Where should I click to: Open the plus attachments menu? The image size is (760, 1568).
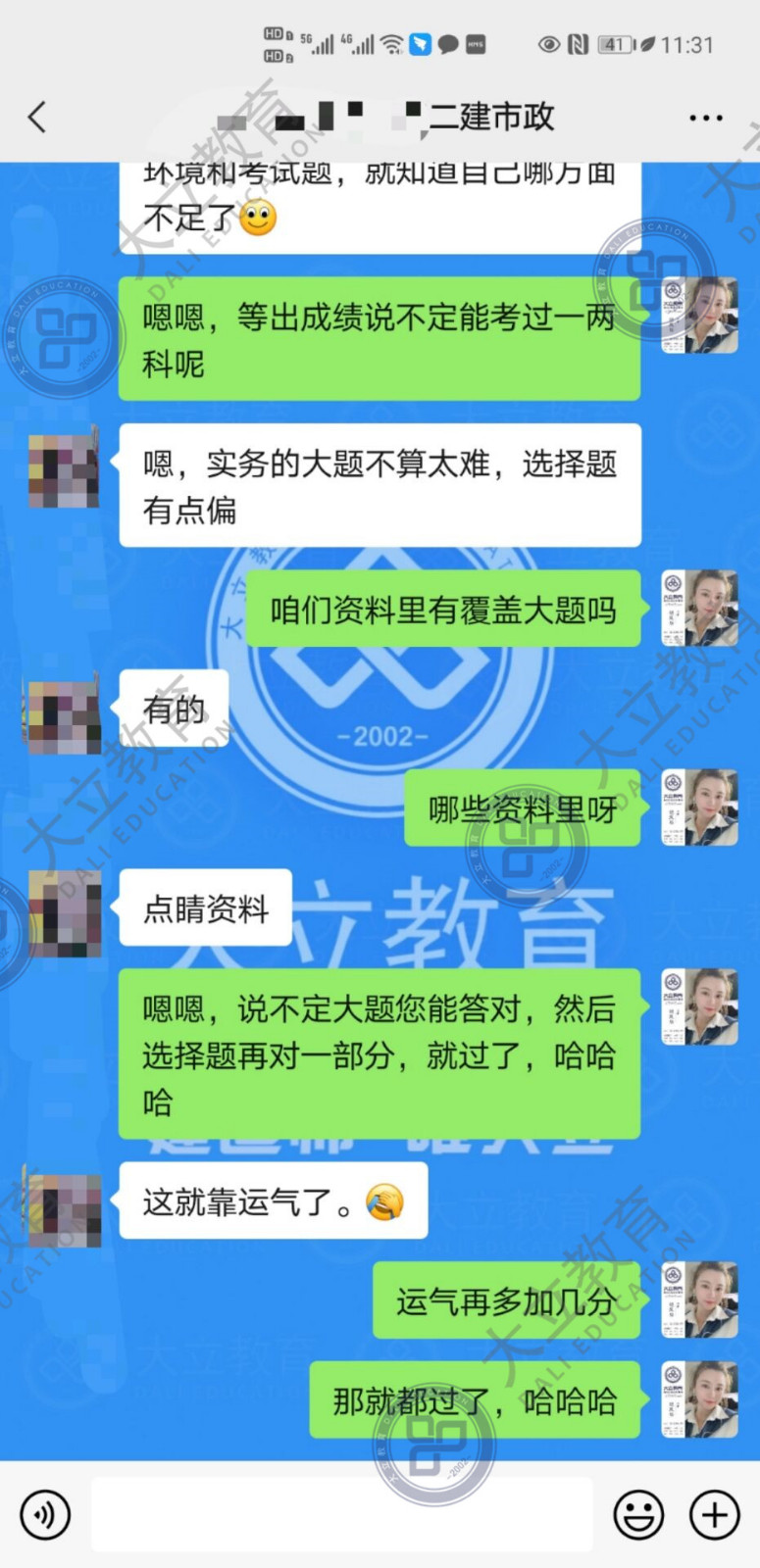point(715,1514)
